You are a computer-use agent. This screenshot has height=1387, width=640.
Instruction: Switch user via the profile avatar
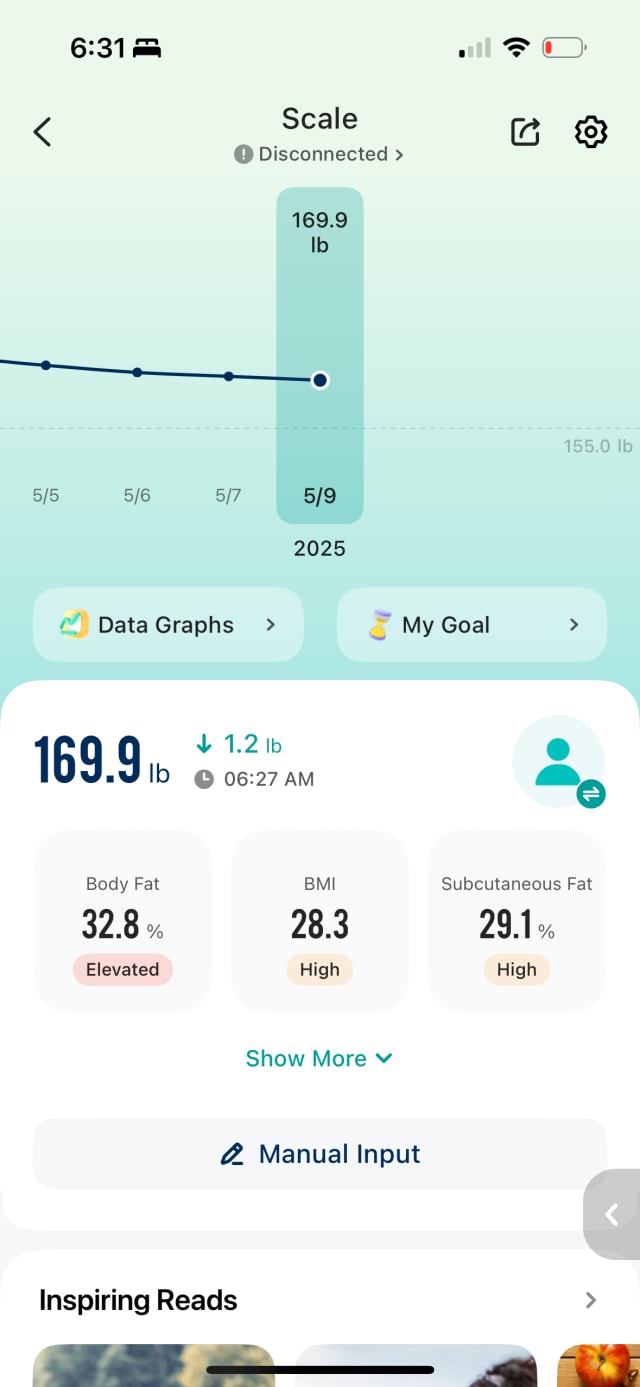(559, 762)
